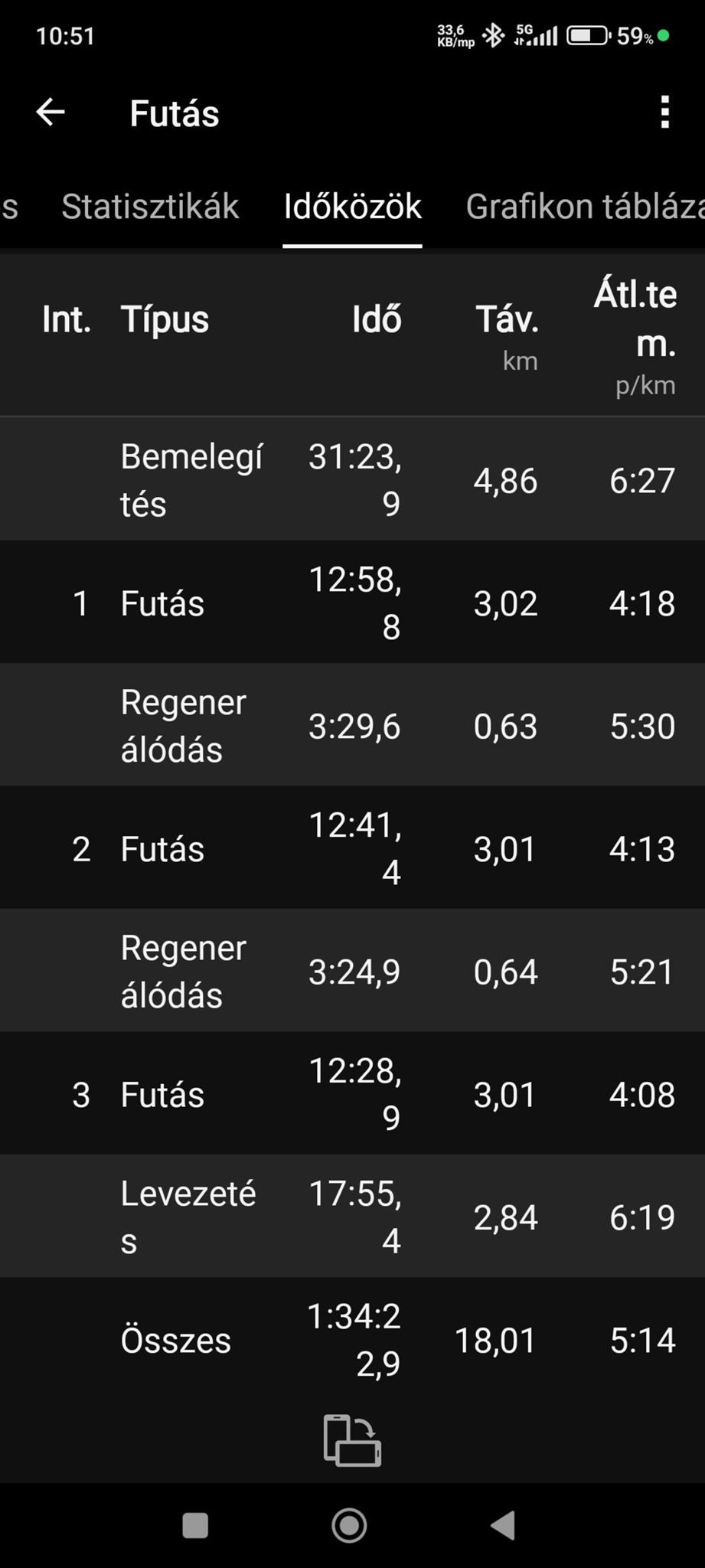Switch to the Statisztikák tab

coord(150,207)
